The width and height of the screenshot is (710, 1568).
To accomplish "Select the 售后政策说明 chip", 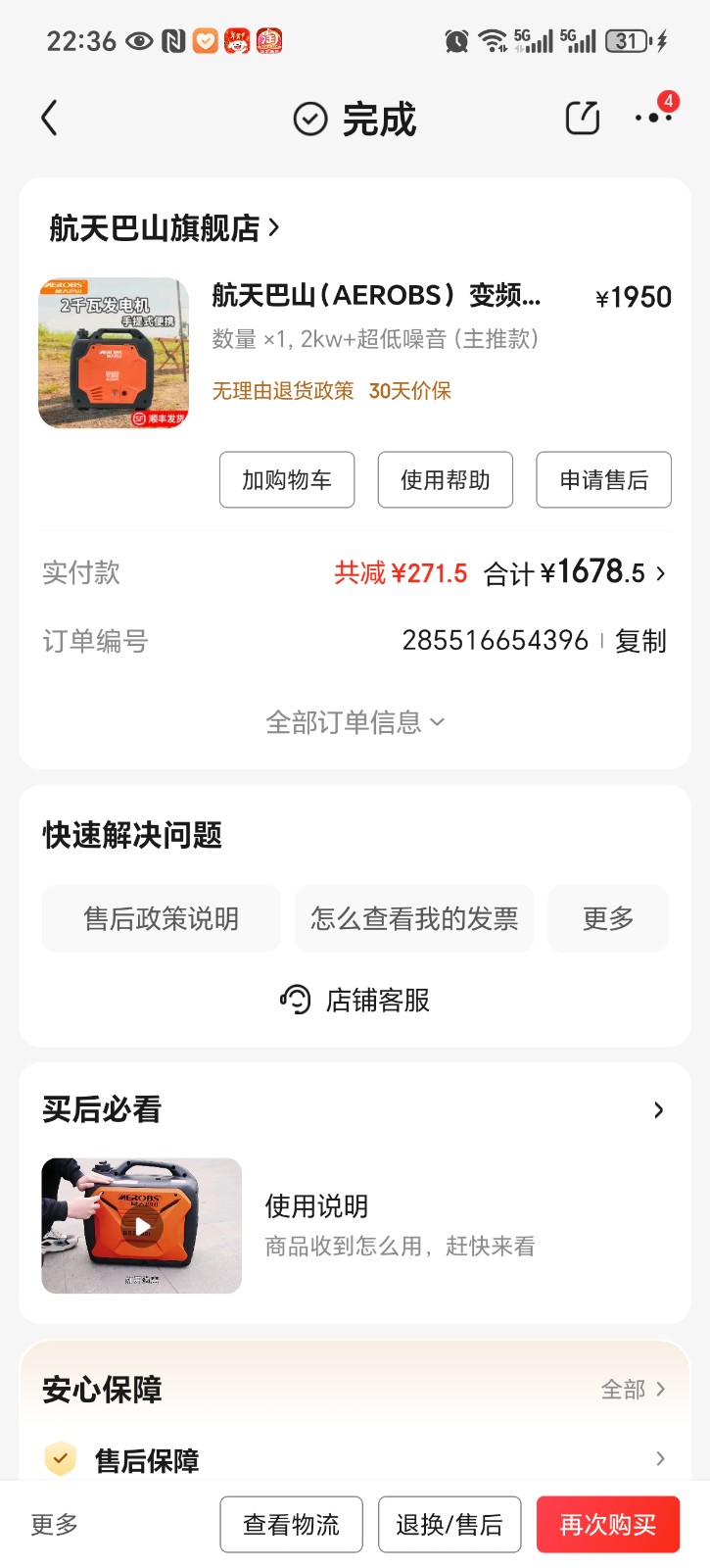I will pos(162,918).
